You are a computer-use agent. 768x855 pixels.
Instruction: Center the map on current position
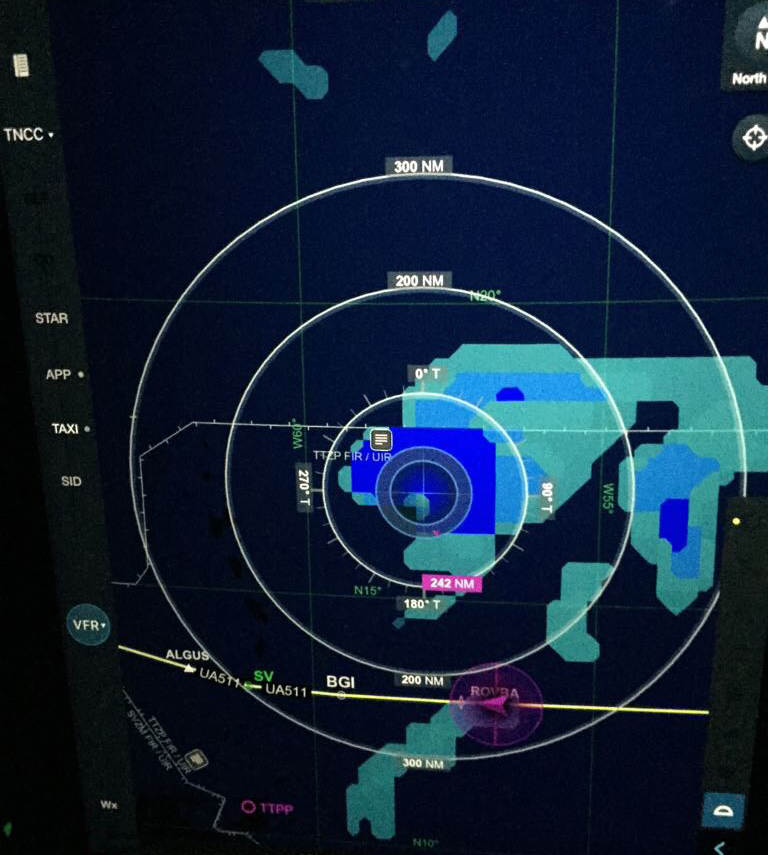click(x=751, y=138)
